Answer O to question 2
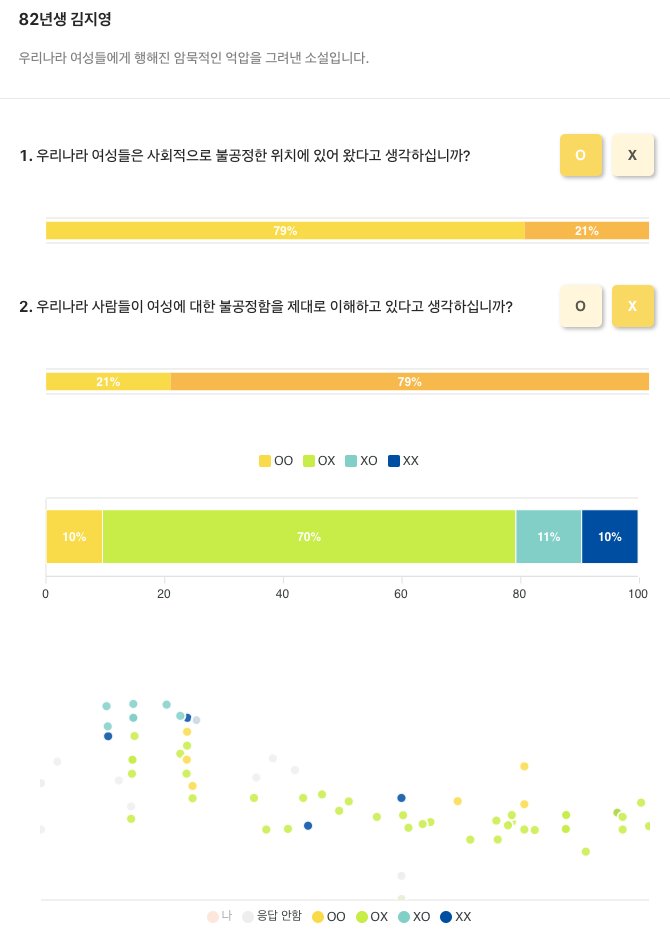Image resolution: width=670 pixels, height=945 pixels. tap(581, 306)
